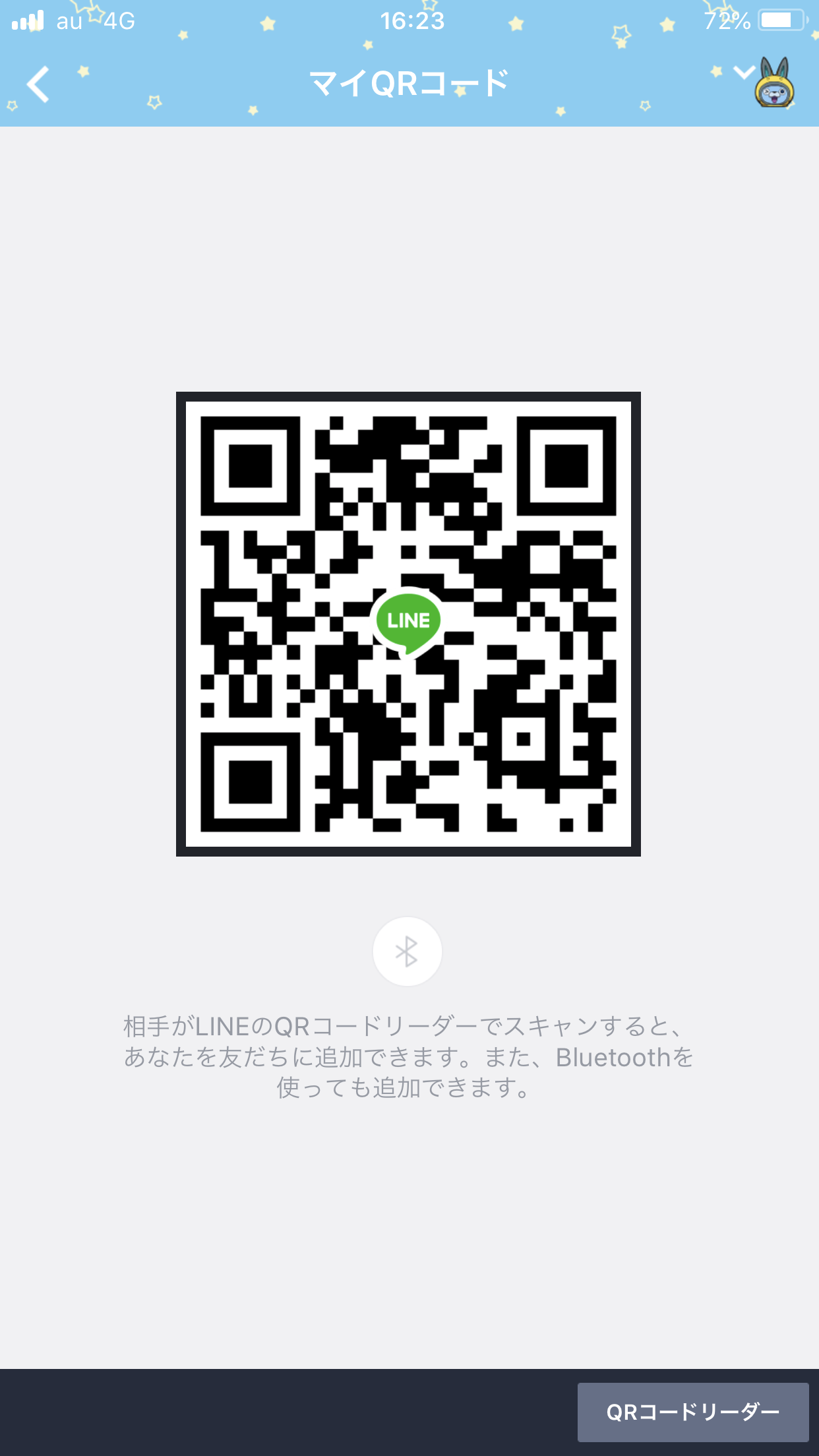Tap the Bluetooth add-friend button
Image resolution: width=819 pixels, height=1456 pixels.
coord(407,952)
